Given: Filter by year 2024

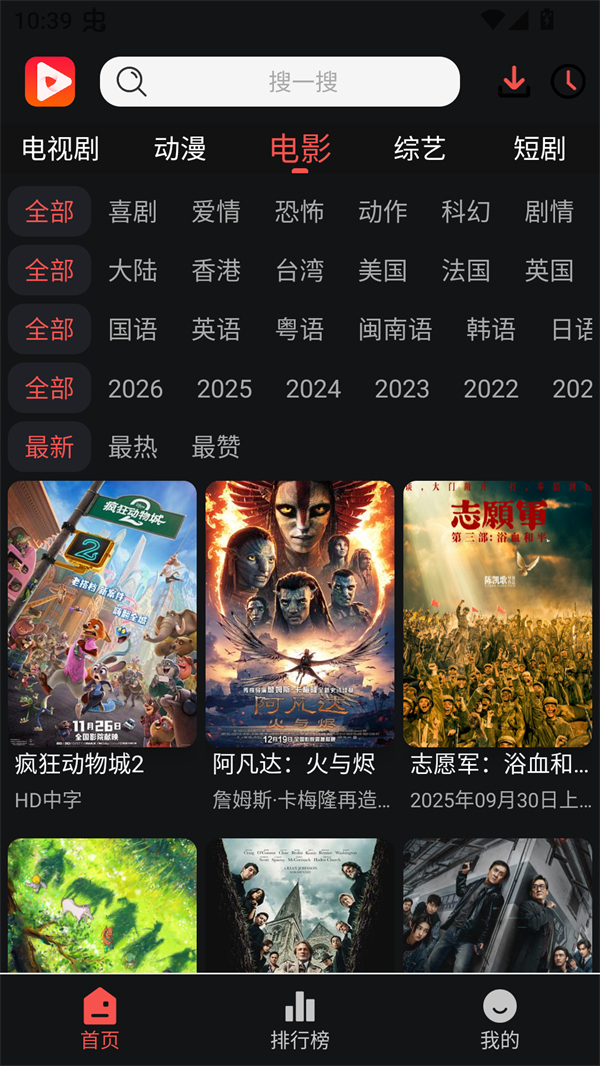Looking at the screenshot, I should (x=313, y=388).
